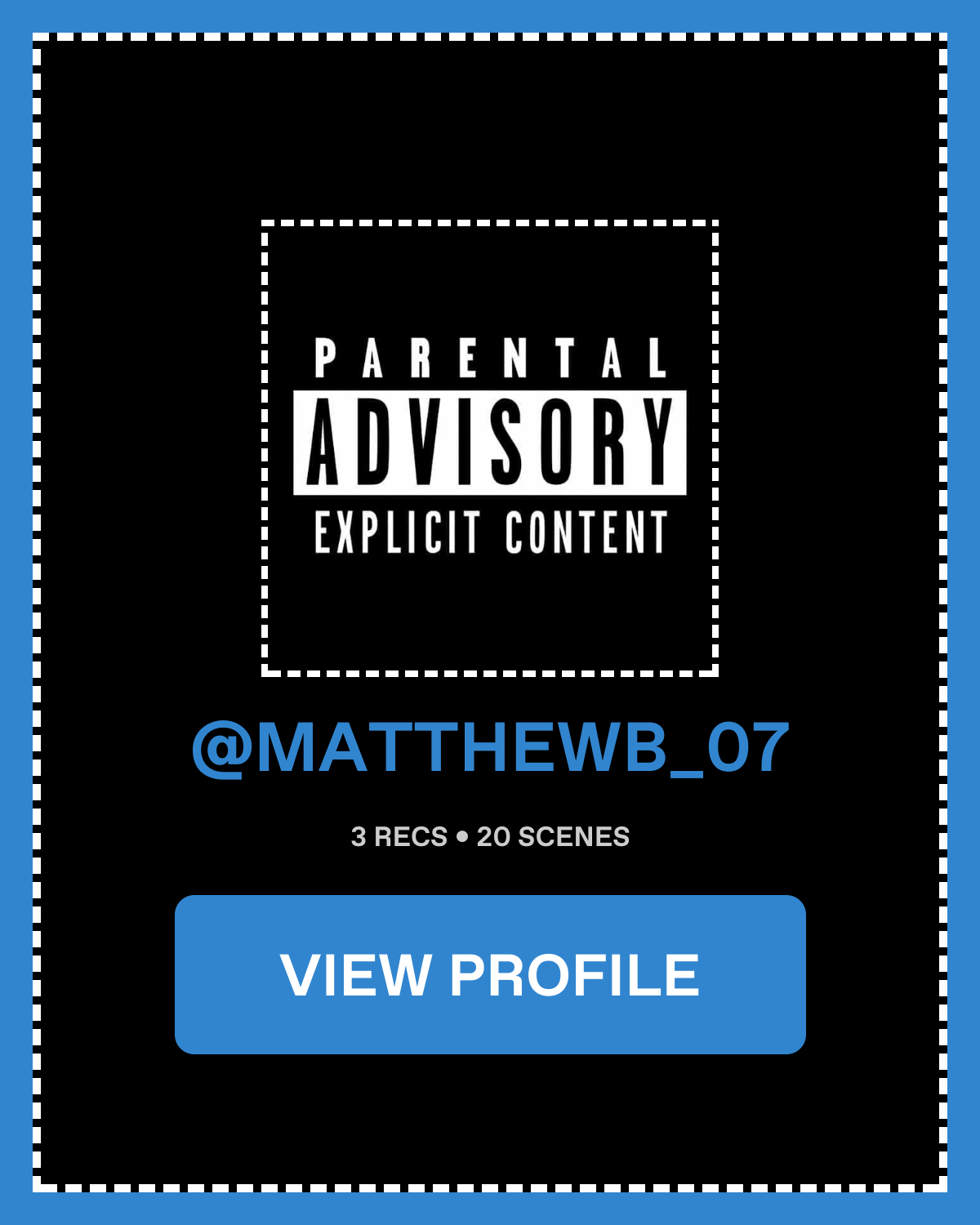Tap the View Profile button
The height and width of the screenshot is (1225, 980).
pyautogui.click(x=490, y=974)
